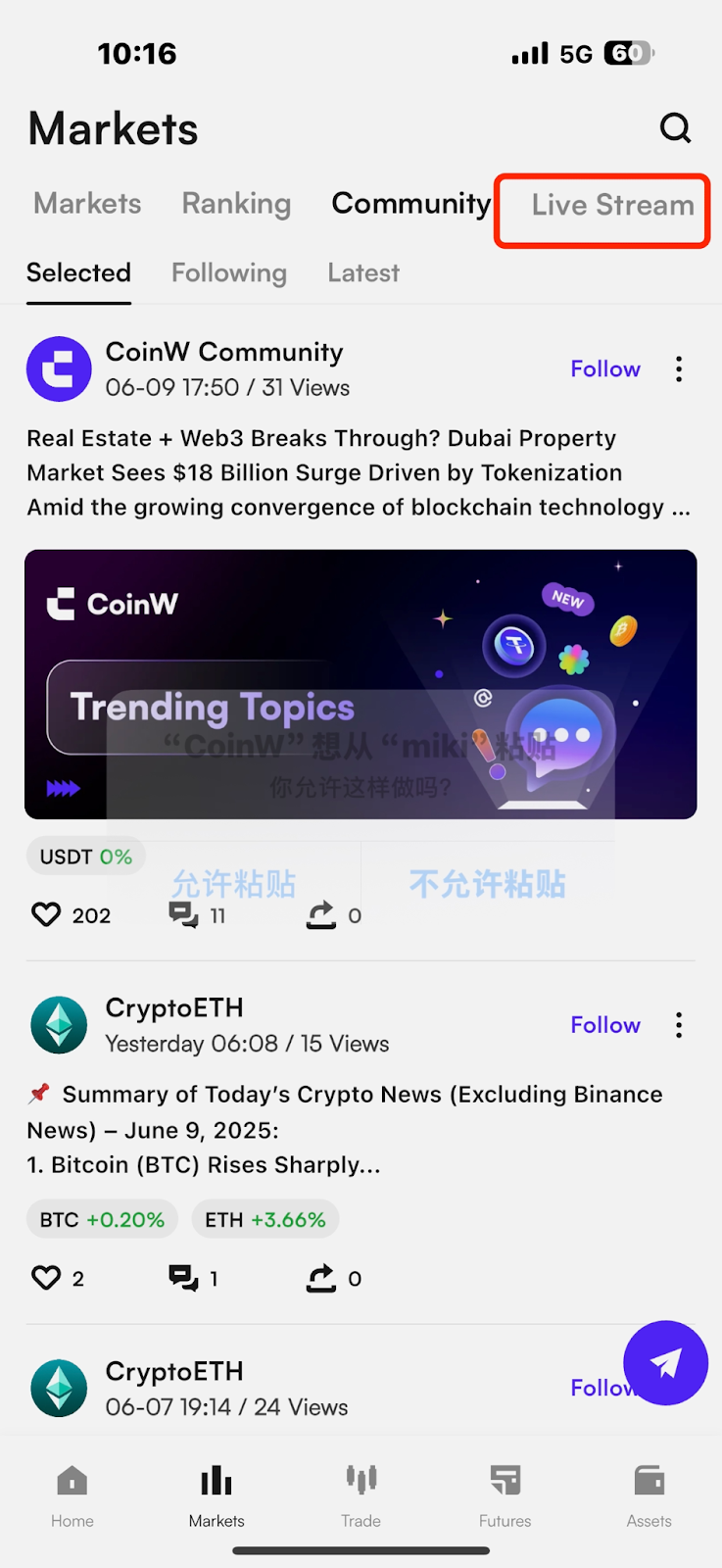Like the CoinW Community post
The width and height of the screenshot is (722, 1568).
46,914
